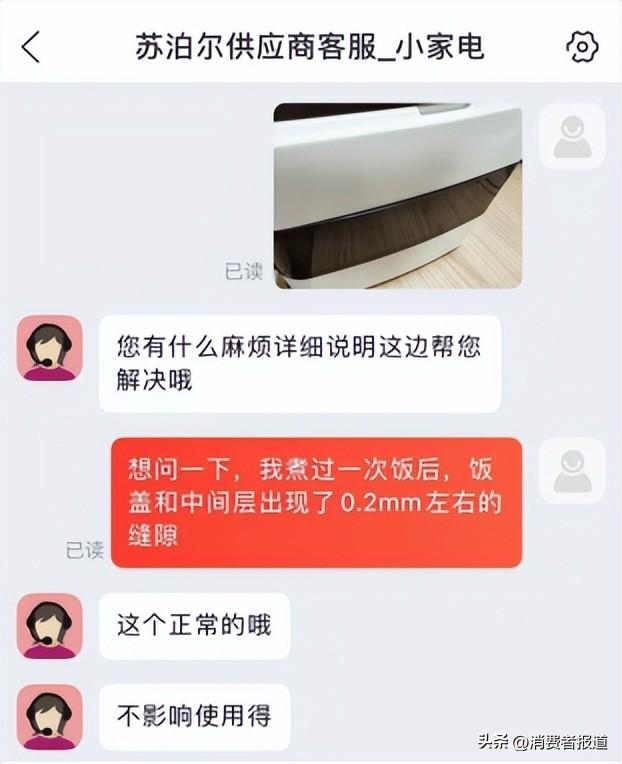Open the sent rice cooker photo

click(x=397, y=195)
